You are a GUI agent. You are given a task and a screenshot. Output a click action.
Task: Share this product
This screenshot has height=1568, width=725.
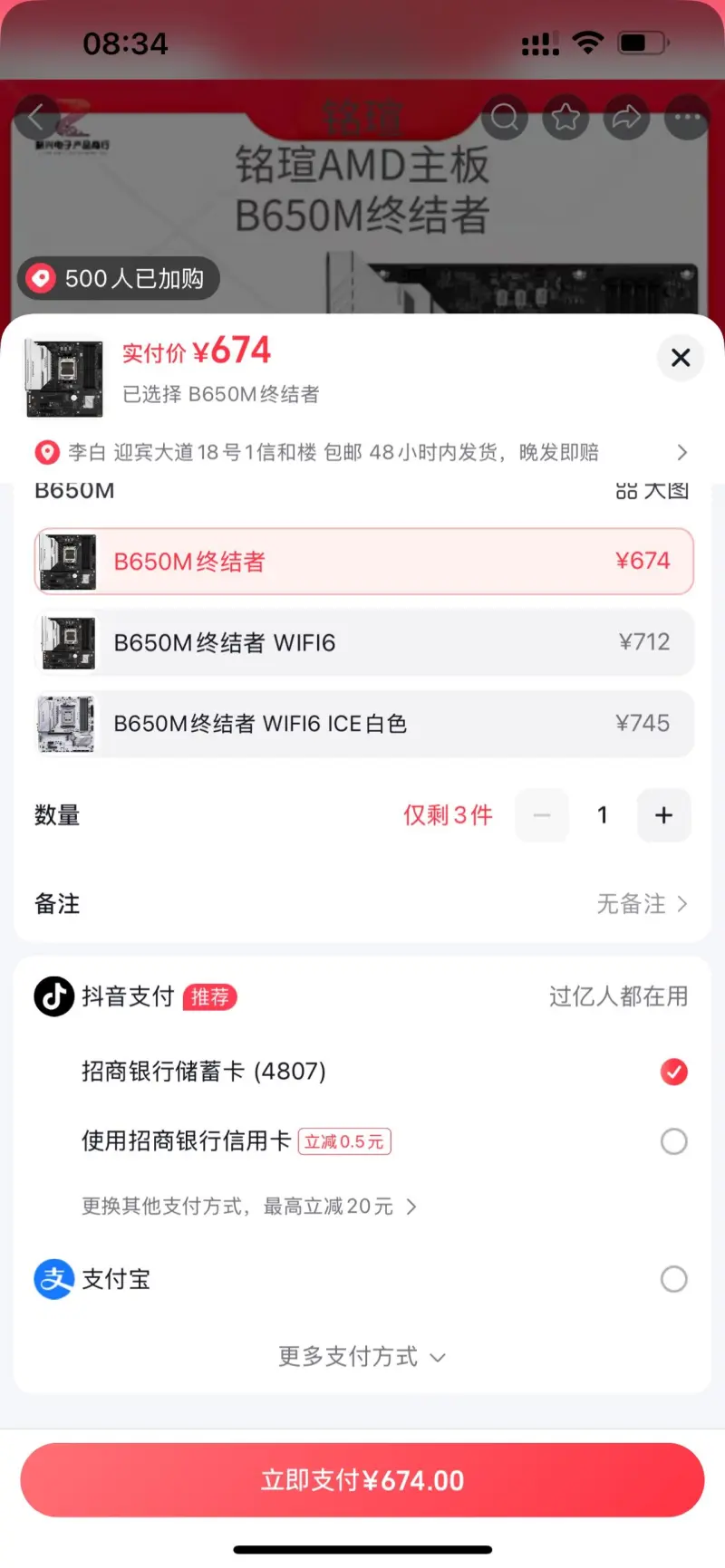(627, 117)
